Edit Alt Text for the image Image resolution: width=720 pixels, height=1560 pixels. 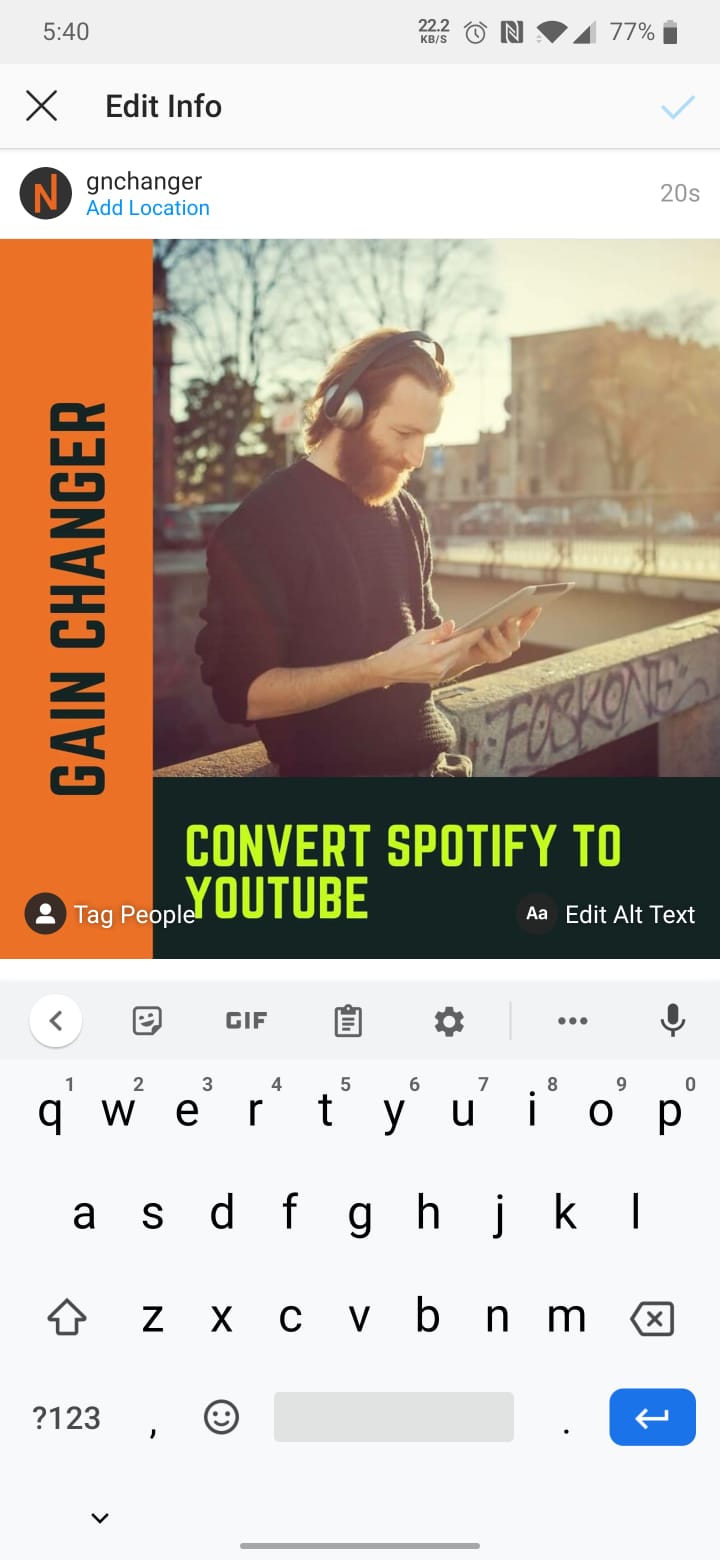tap(607, 914)
